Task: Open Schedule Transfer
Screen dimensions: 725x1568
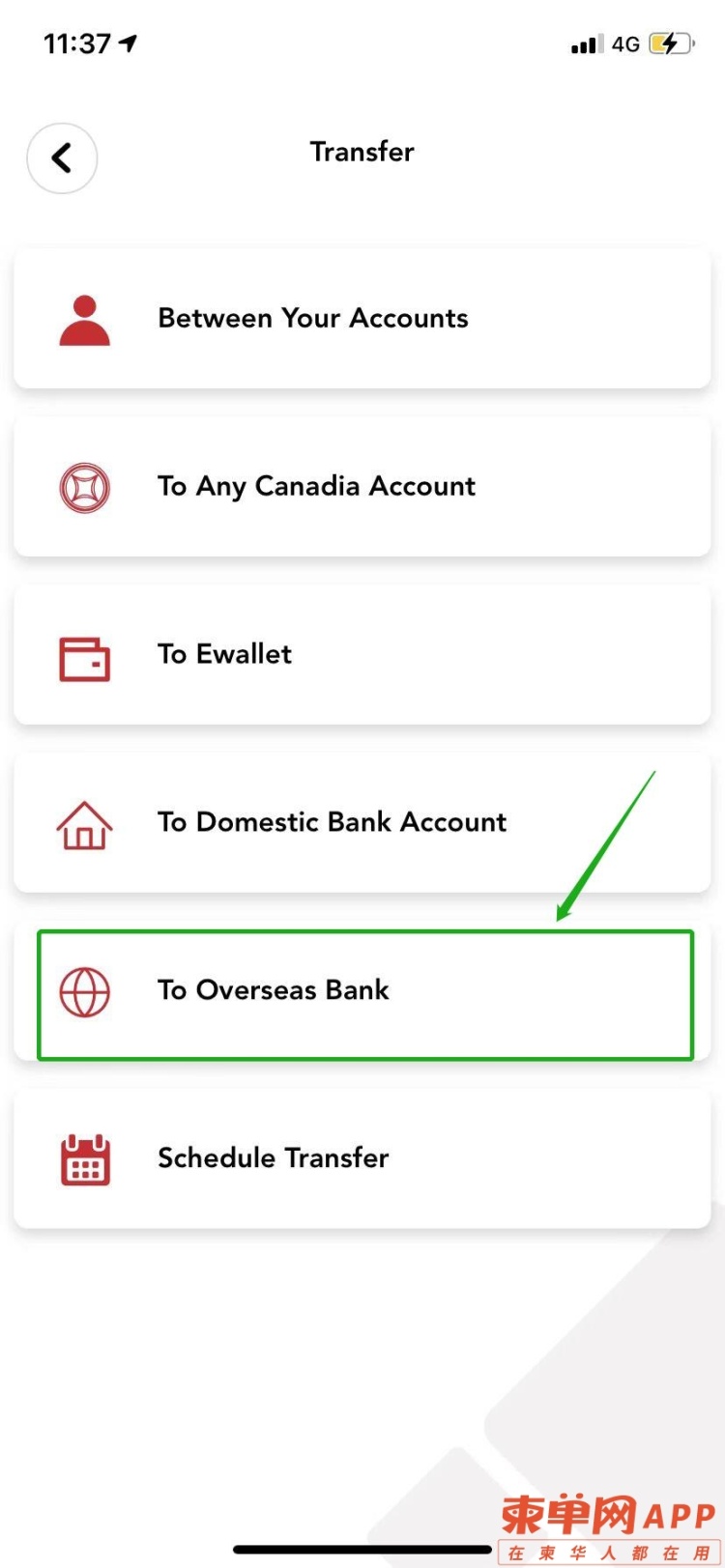Action: [362, 1158]
